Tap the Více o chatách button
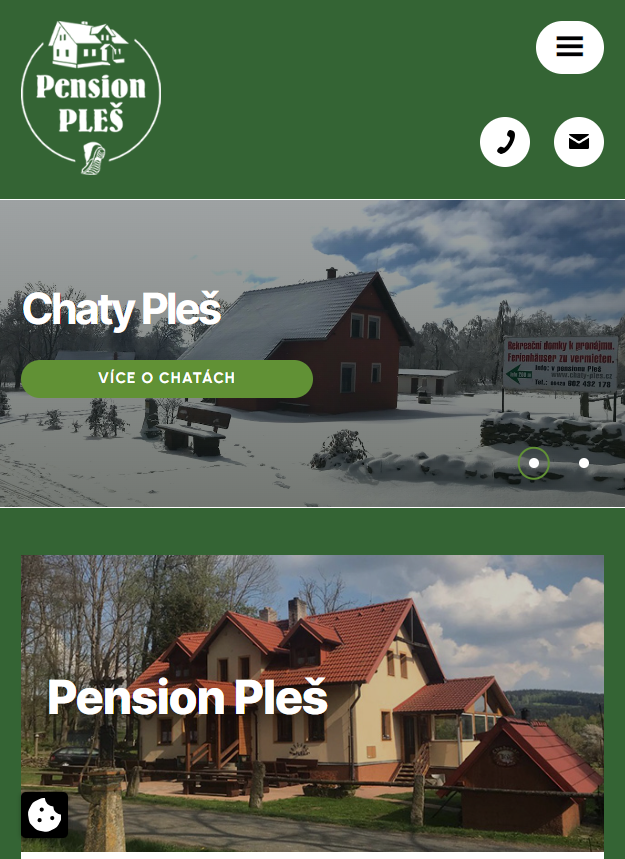This screenshot has width=625, height=859. (x=167, y=378)
